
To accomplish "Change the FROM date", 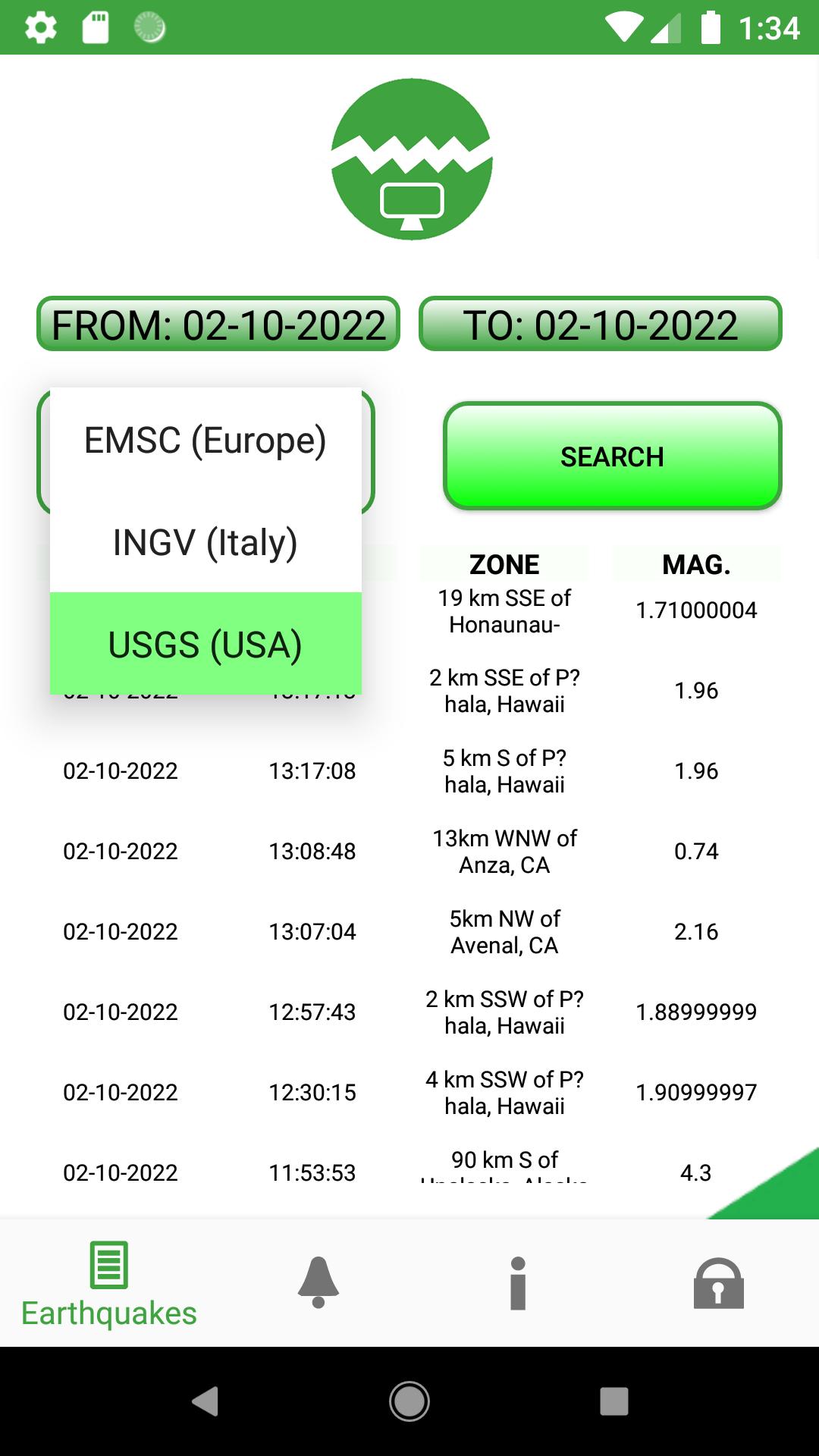I will [x=218, y=325].
